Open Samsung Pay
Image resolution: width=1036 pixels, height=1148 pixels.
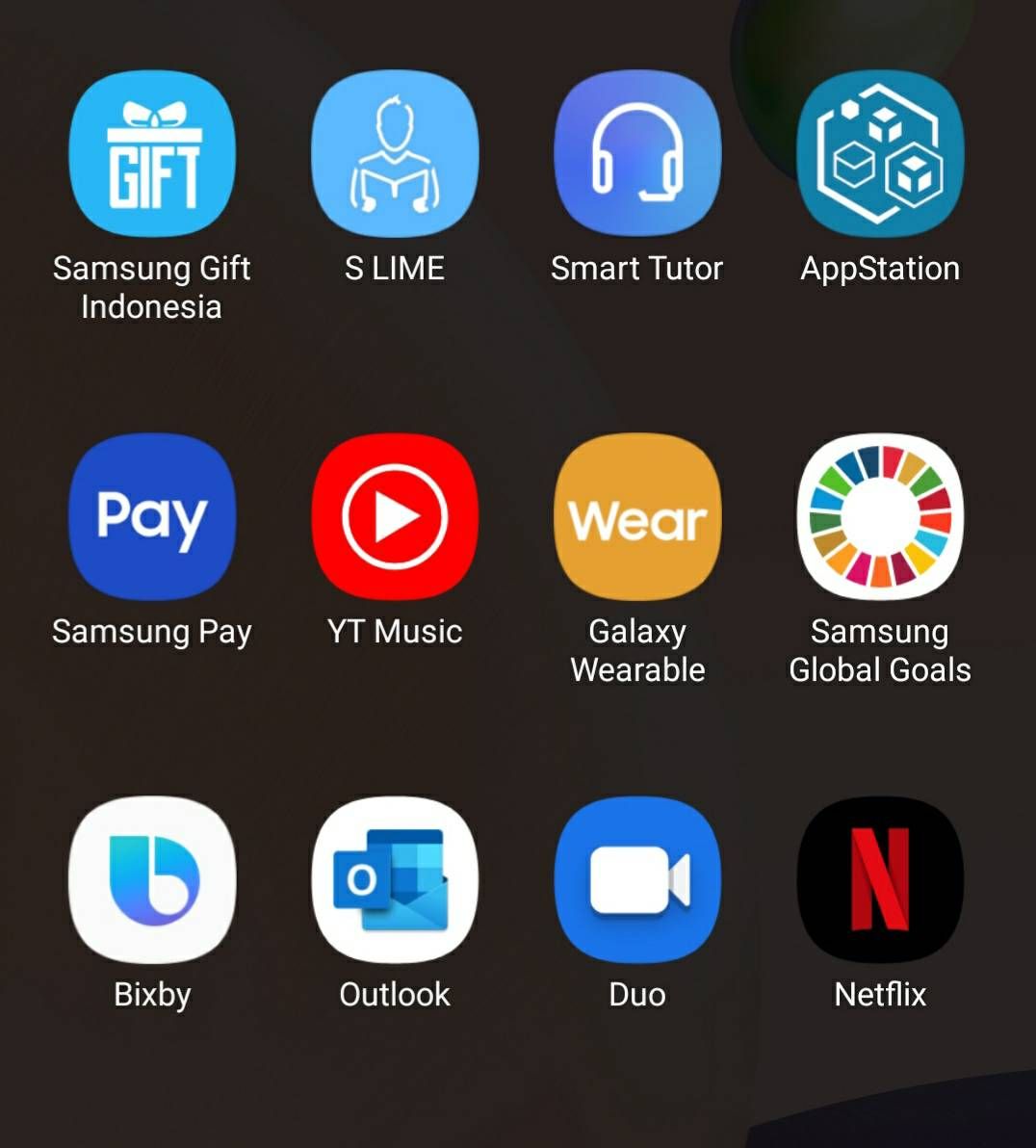click(152, 517)
